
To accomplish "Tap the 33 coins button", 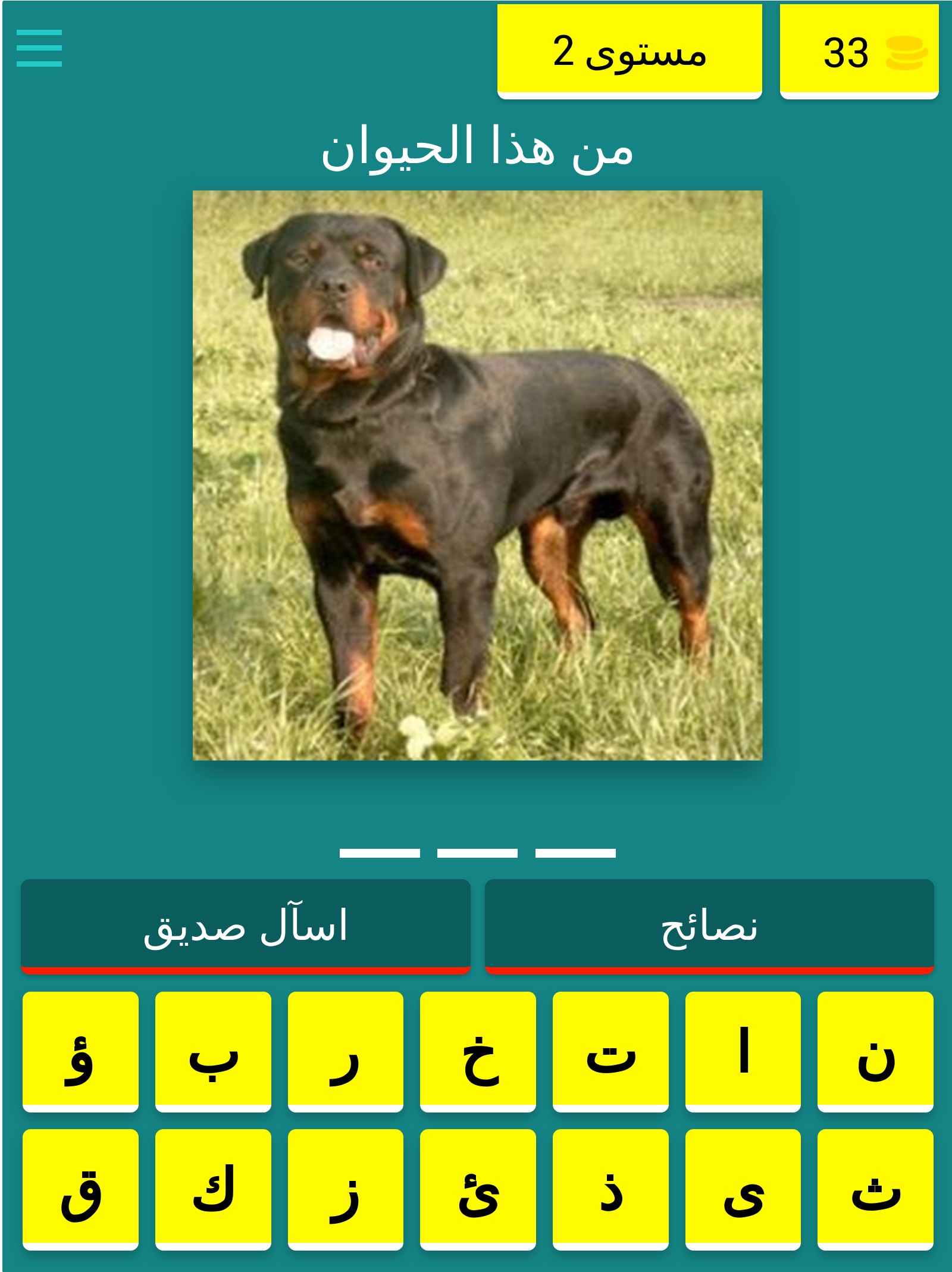I will tap(858, 51).
